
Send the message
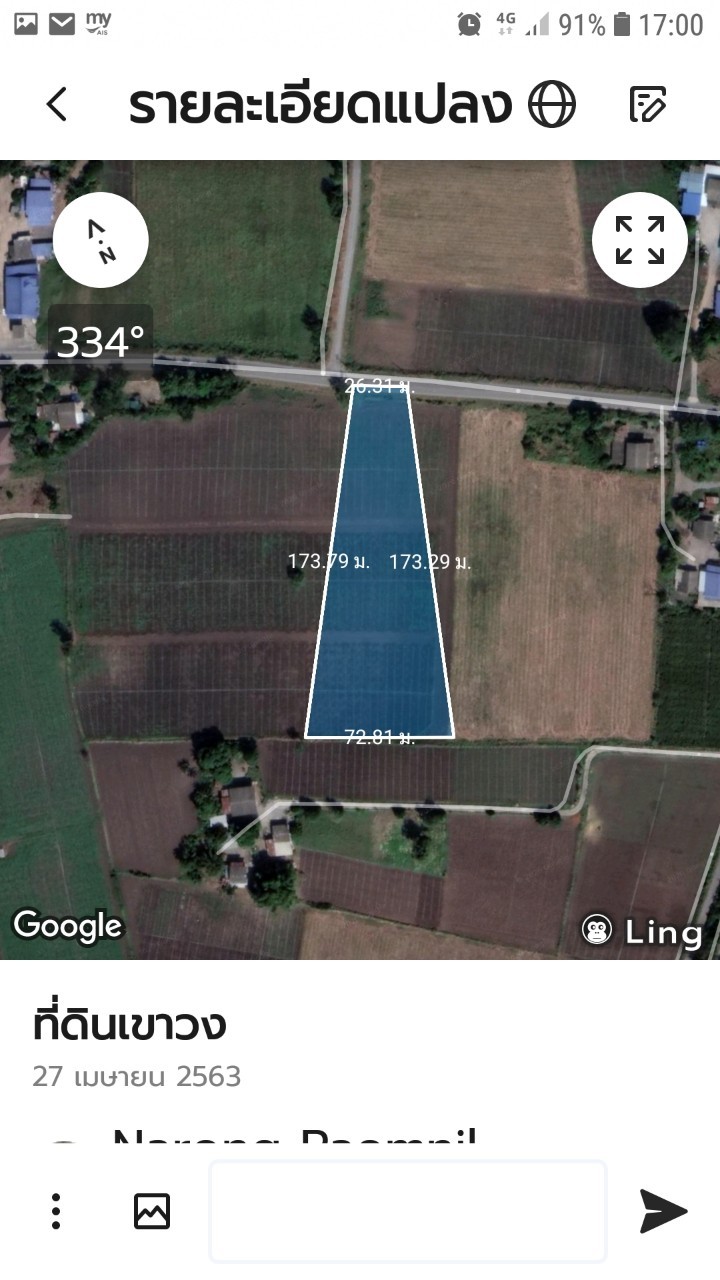664,1211
